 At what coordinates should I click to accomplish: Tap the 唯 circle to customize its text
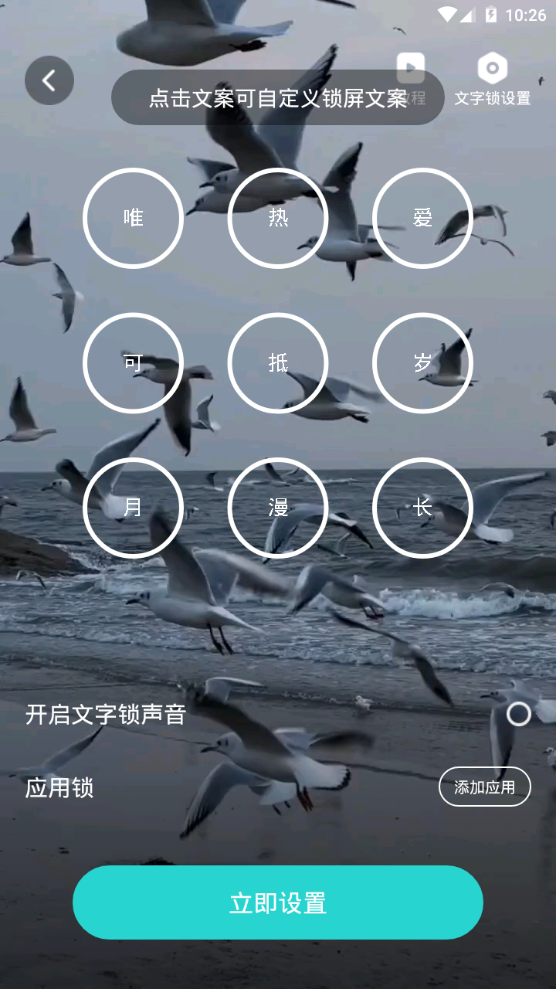[x=133, y=218]
